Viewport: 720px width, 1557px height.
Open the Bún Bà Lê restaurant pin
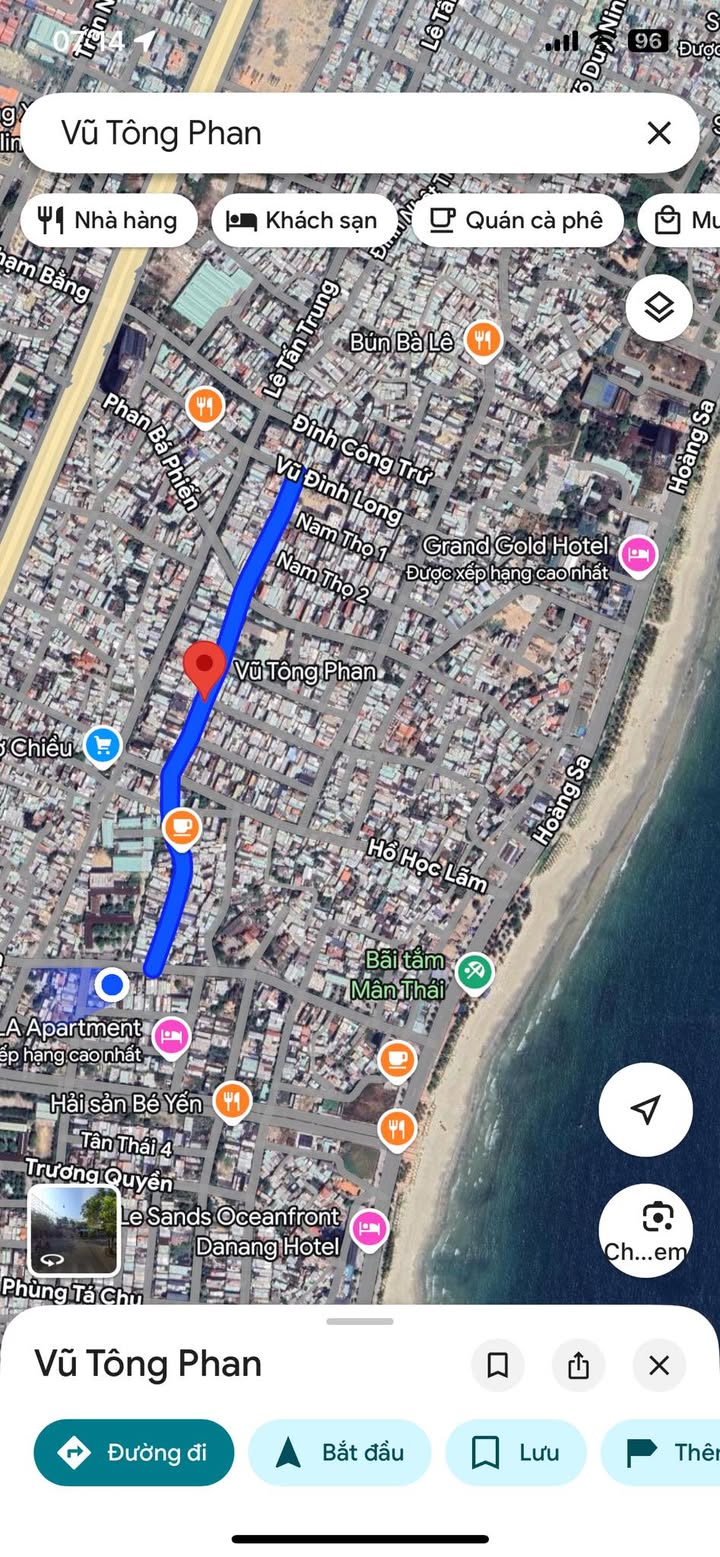[483, 341]
